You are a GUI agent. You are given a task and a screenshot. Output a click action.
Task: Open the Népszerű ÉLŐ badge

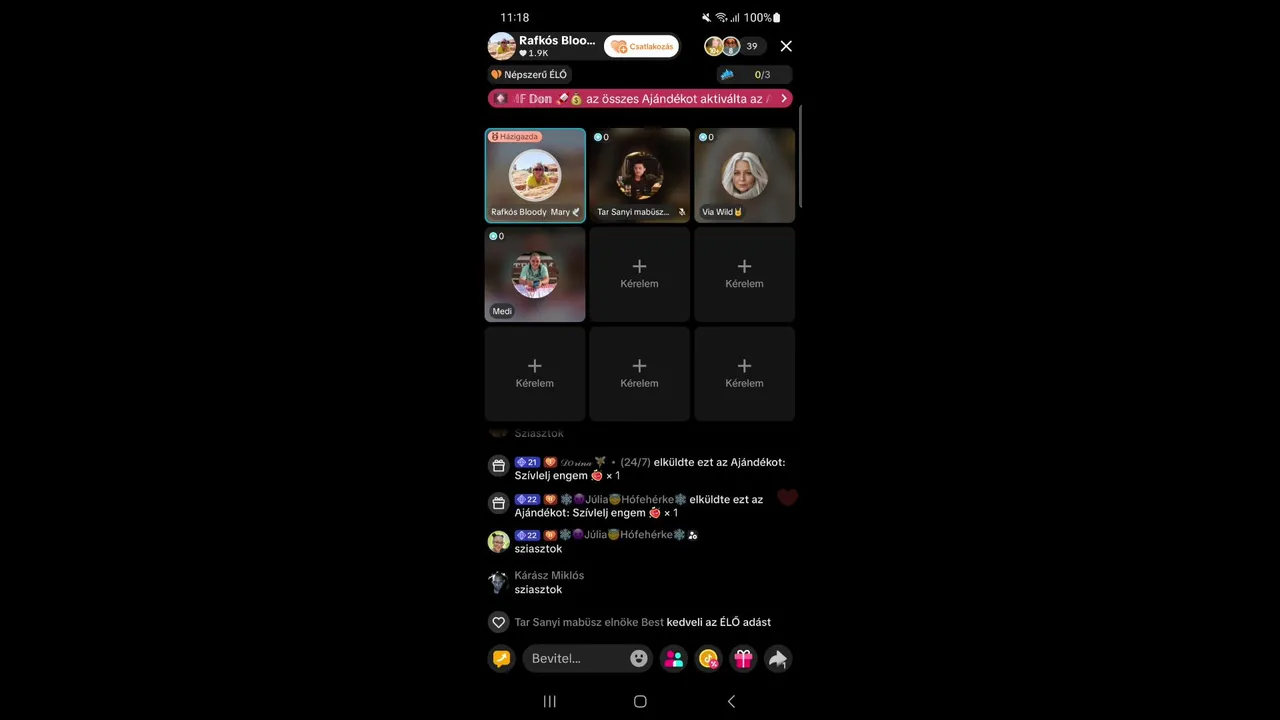(x=529, y=74)
